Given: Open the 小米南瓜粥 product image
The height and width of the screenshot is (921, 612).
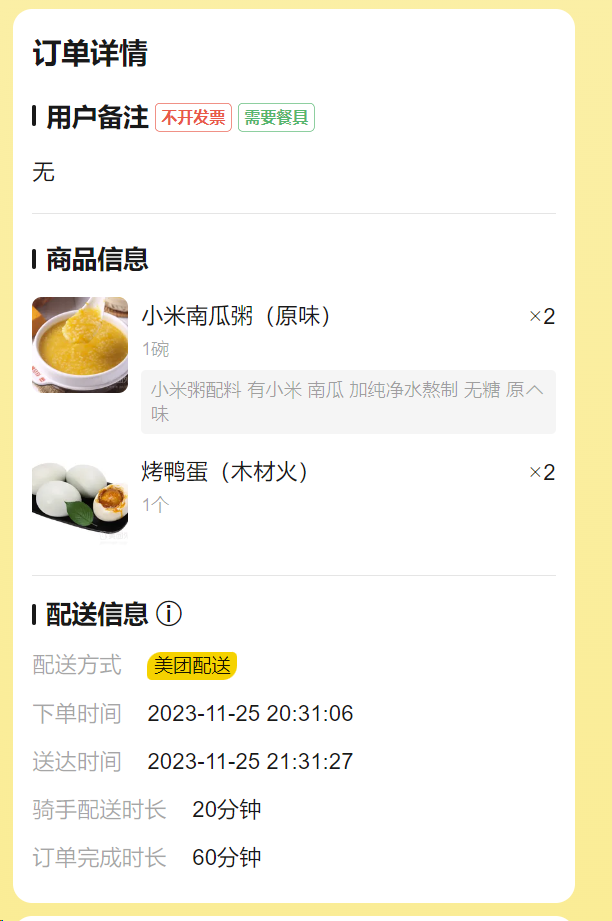Looking at the screenshot, I should [80, 345].
